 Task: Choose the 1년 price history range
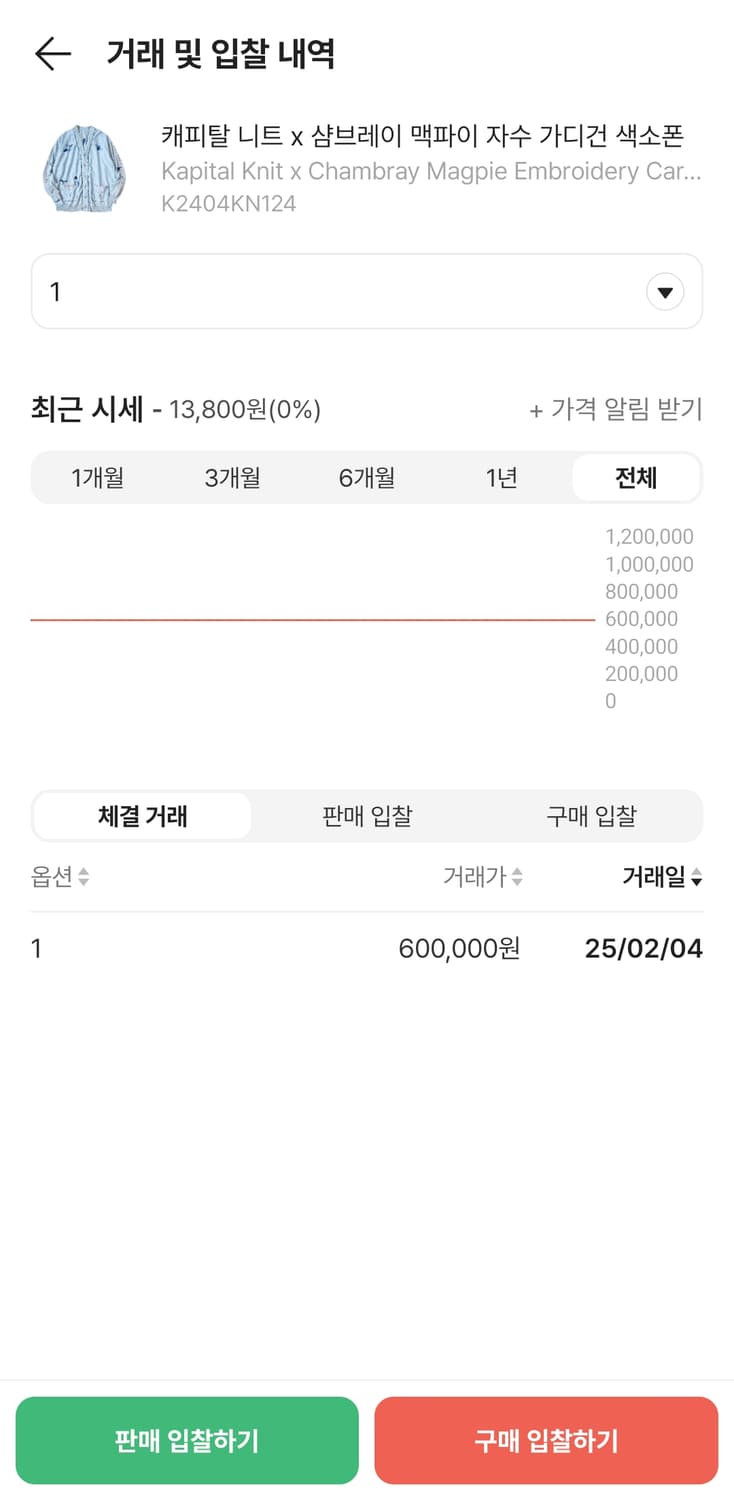501,478
